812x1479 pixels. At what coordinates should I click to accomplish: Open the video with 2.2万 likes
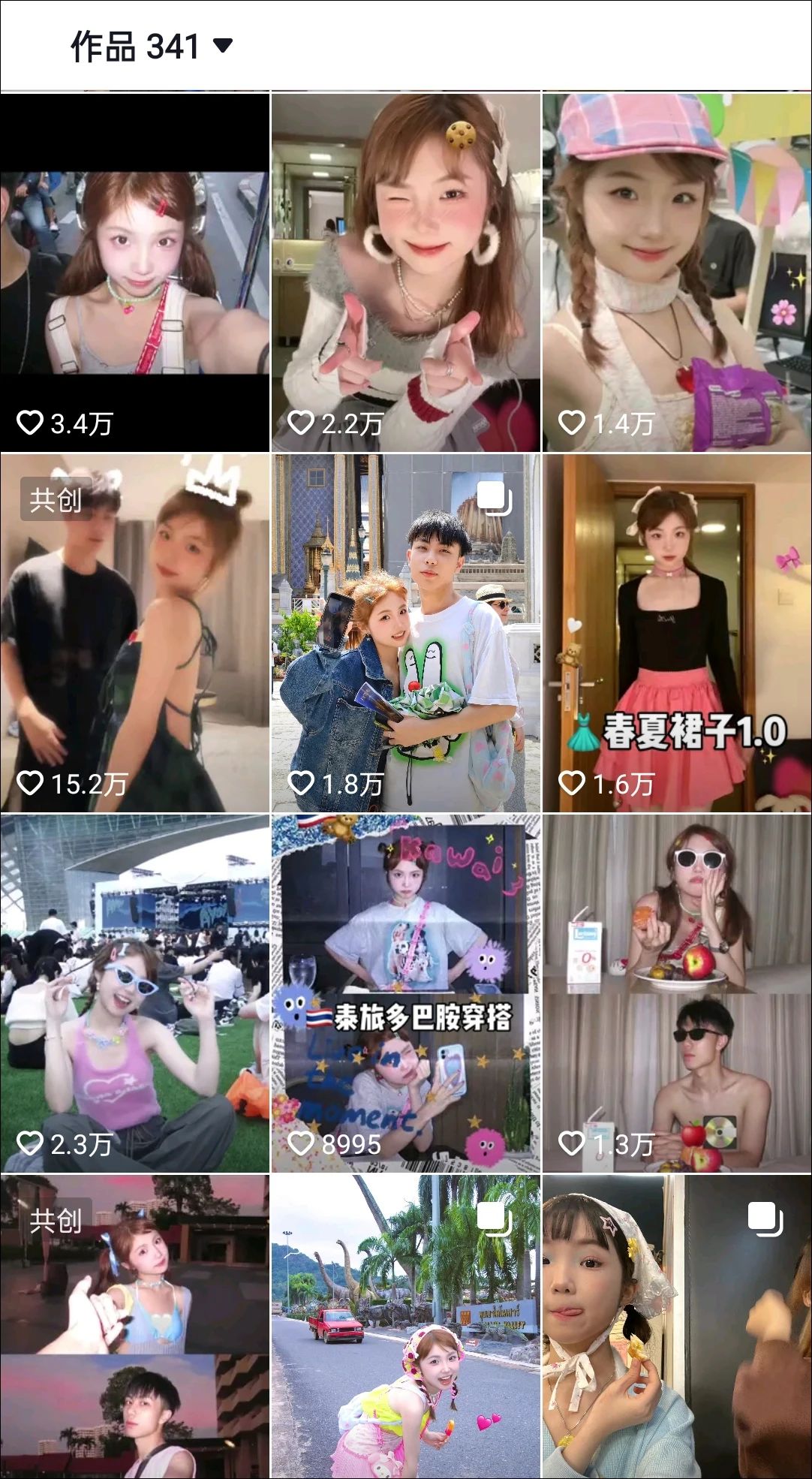pyautogui.click(x=405, y=272)
